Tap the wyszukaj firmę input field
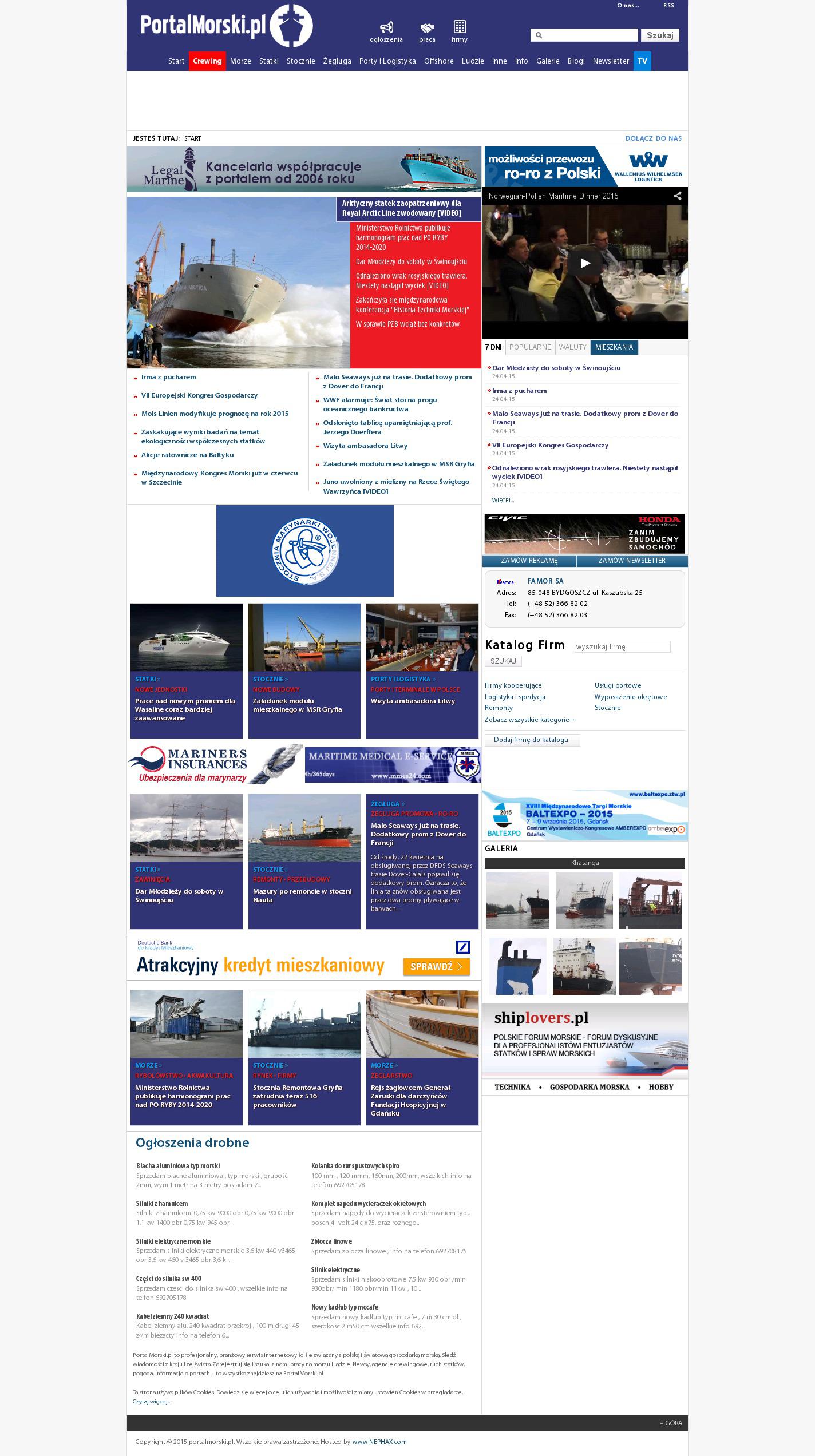Viewport: 815px width, 1456px height. pos(622,647)
